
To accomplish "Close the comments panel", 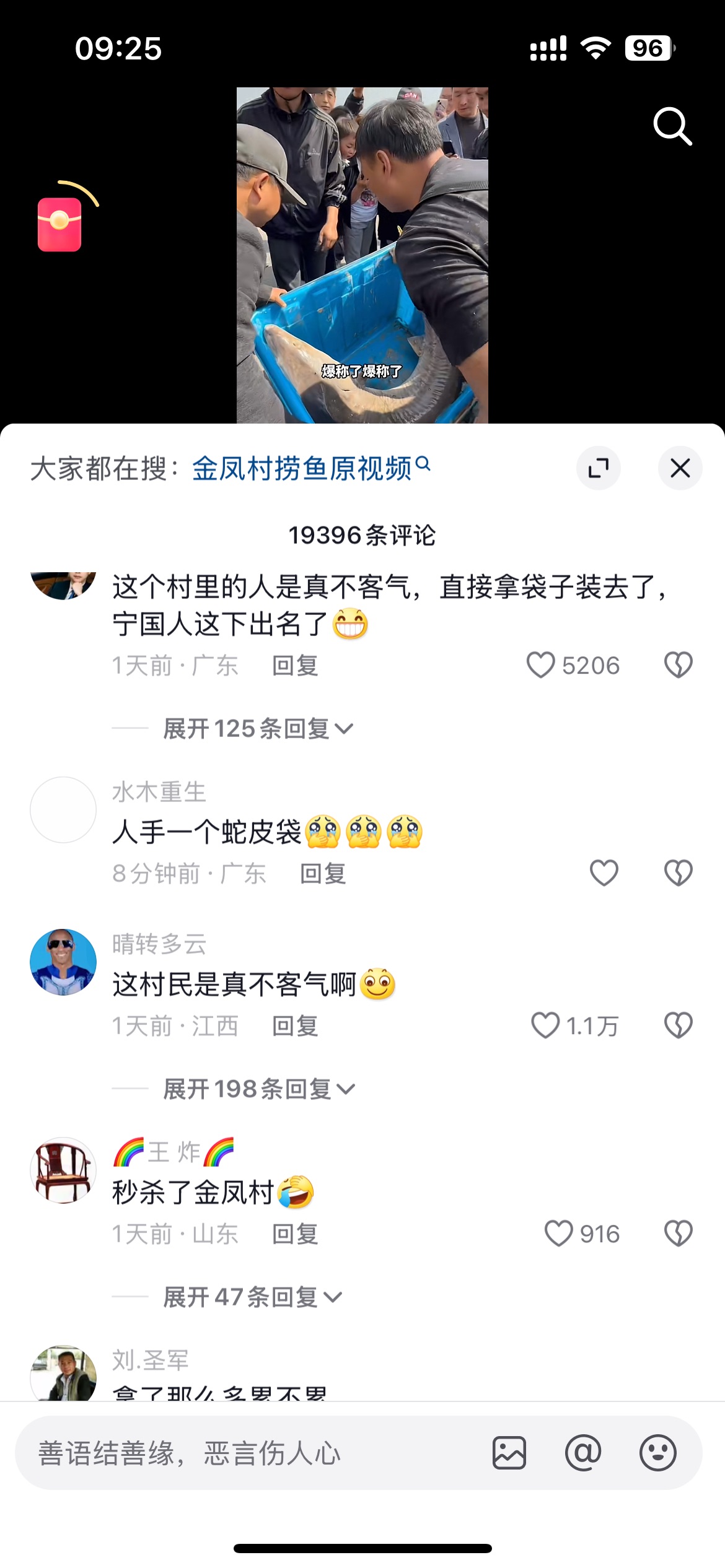I will point(680,468).
